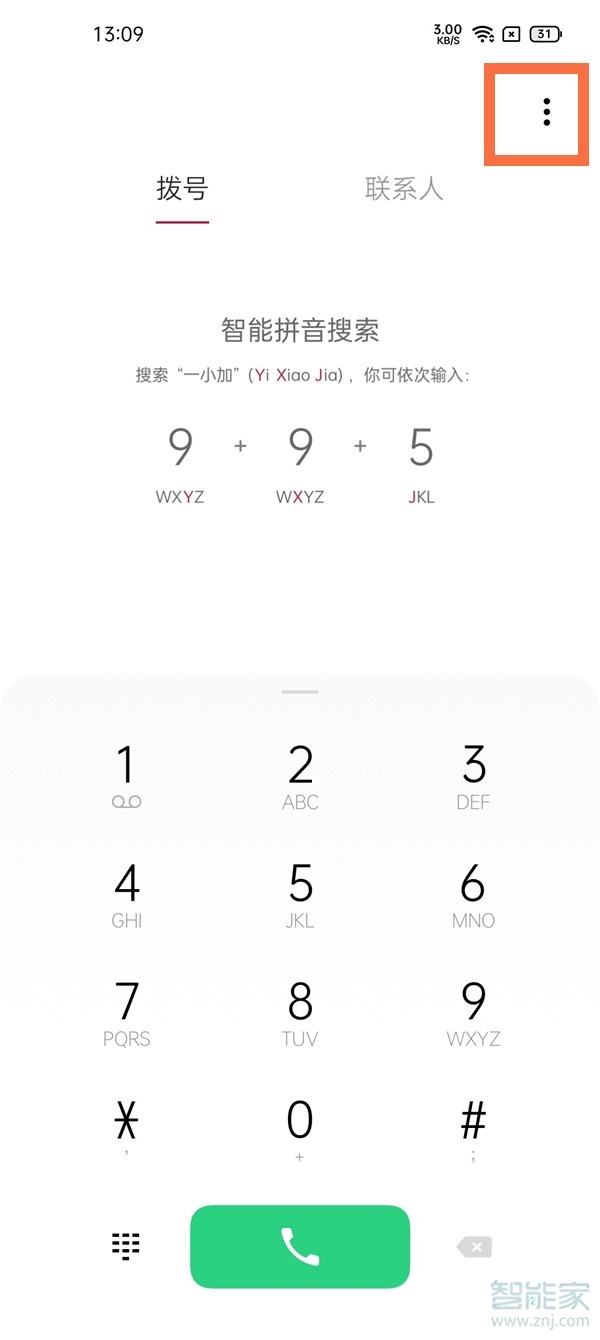The width and height of the screenshot is (600, 1340).
Task: Place call with green phone button
Action: tap(300, 1246)
